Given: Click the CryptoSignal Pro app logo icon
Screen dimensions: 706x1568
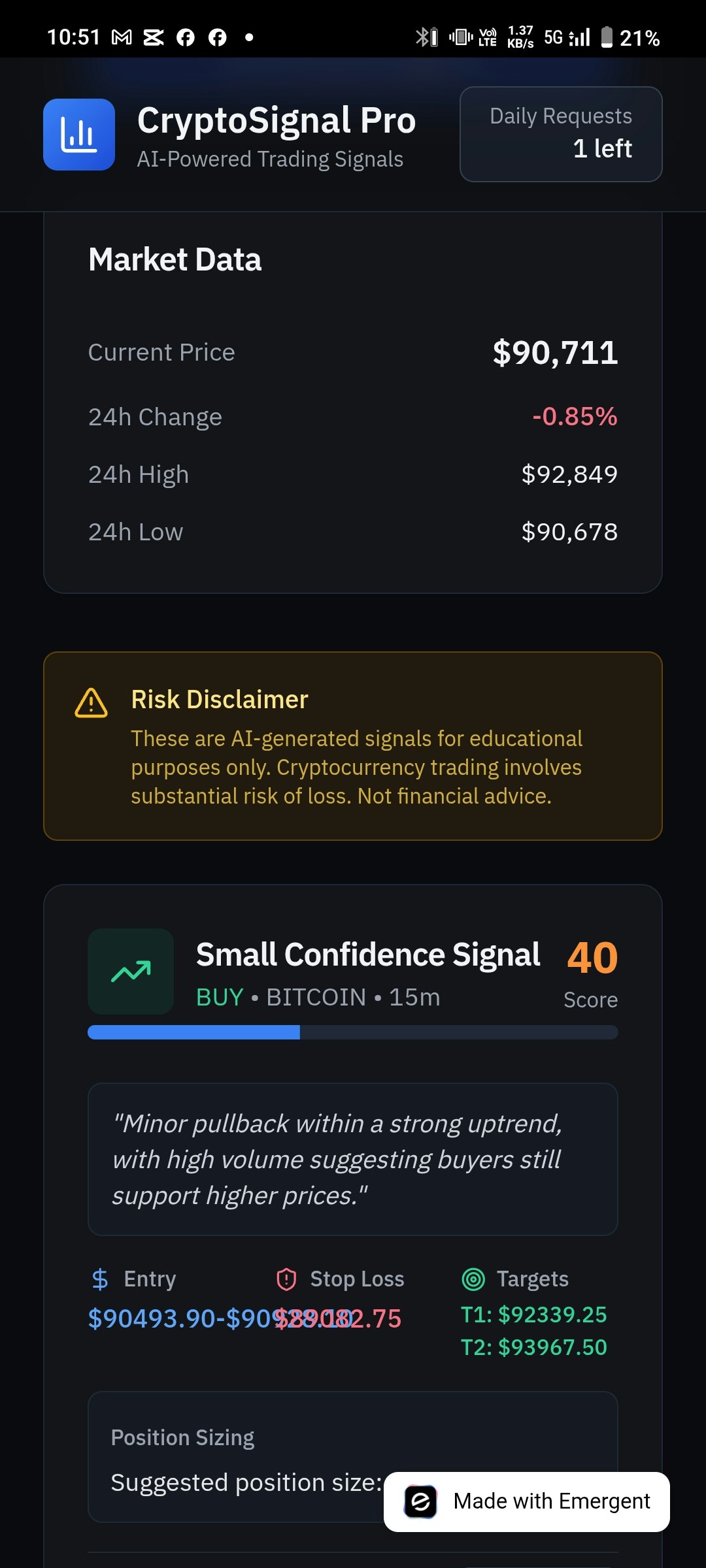Looking at the screenshot, I should click(78, 134).
